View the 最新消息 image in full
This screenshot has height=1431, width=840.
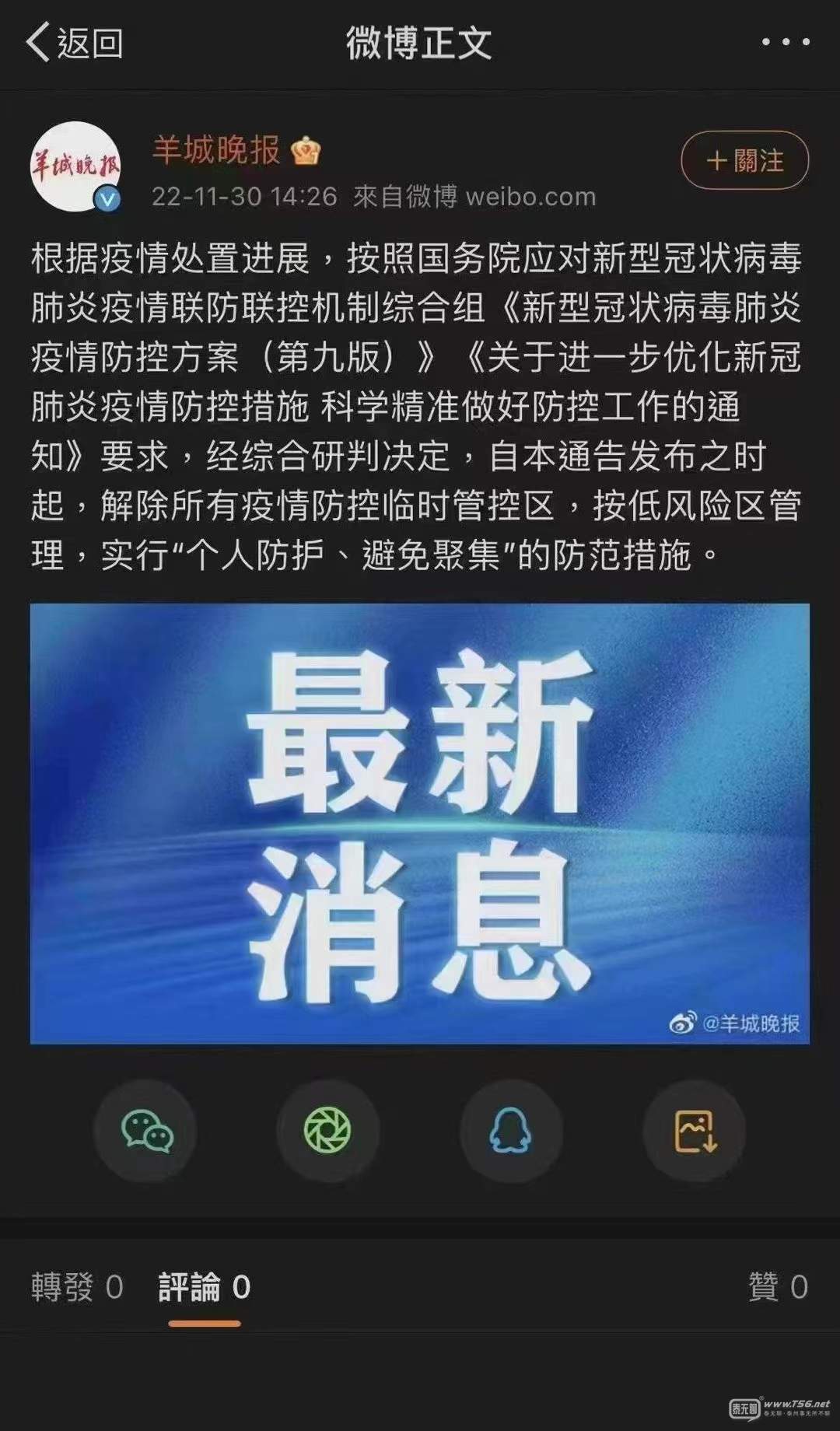(x=420, y=823)
